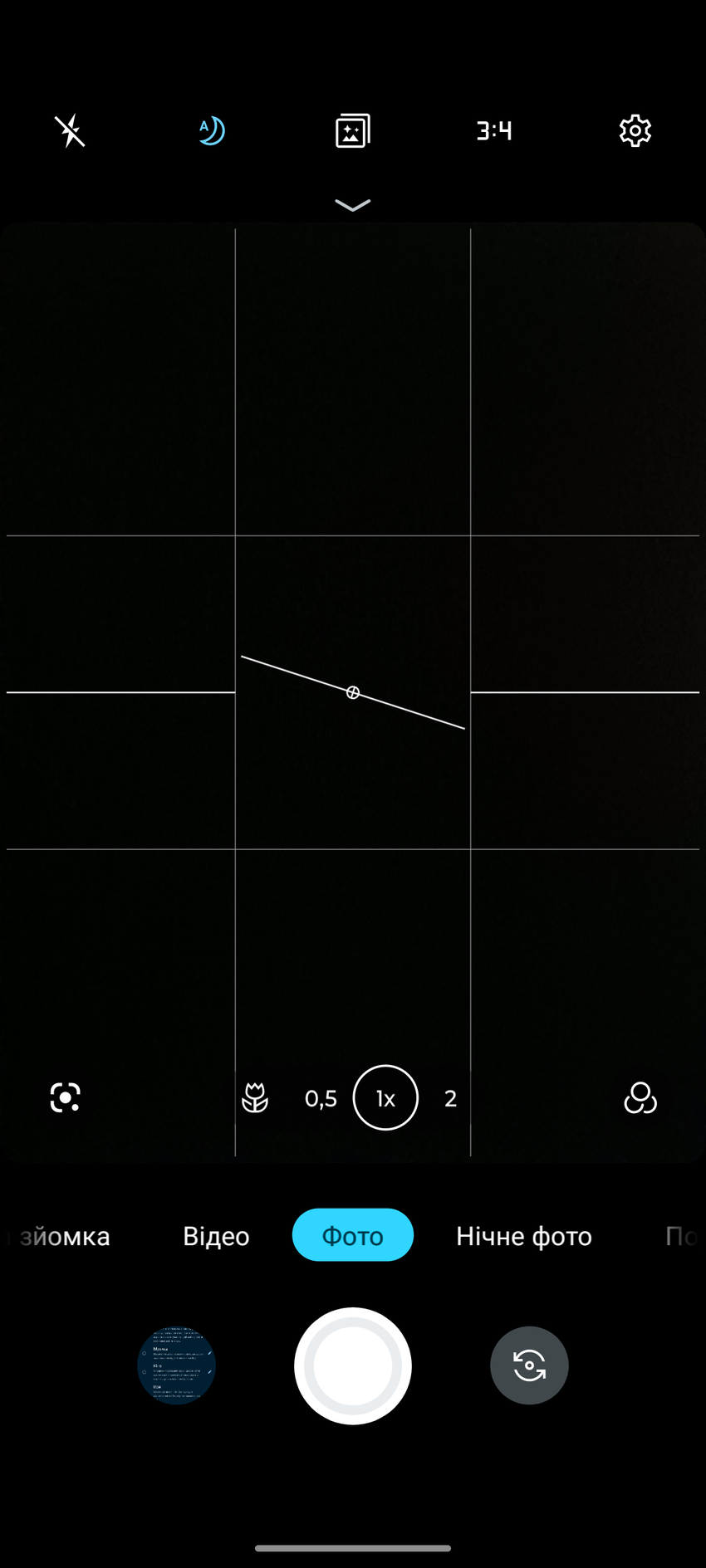The image size is (706, 1568).
Task: Select 1x zoom level
Action: (x=385, y=1098)
